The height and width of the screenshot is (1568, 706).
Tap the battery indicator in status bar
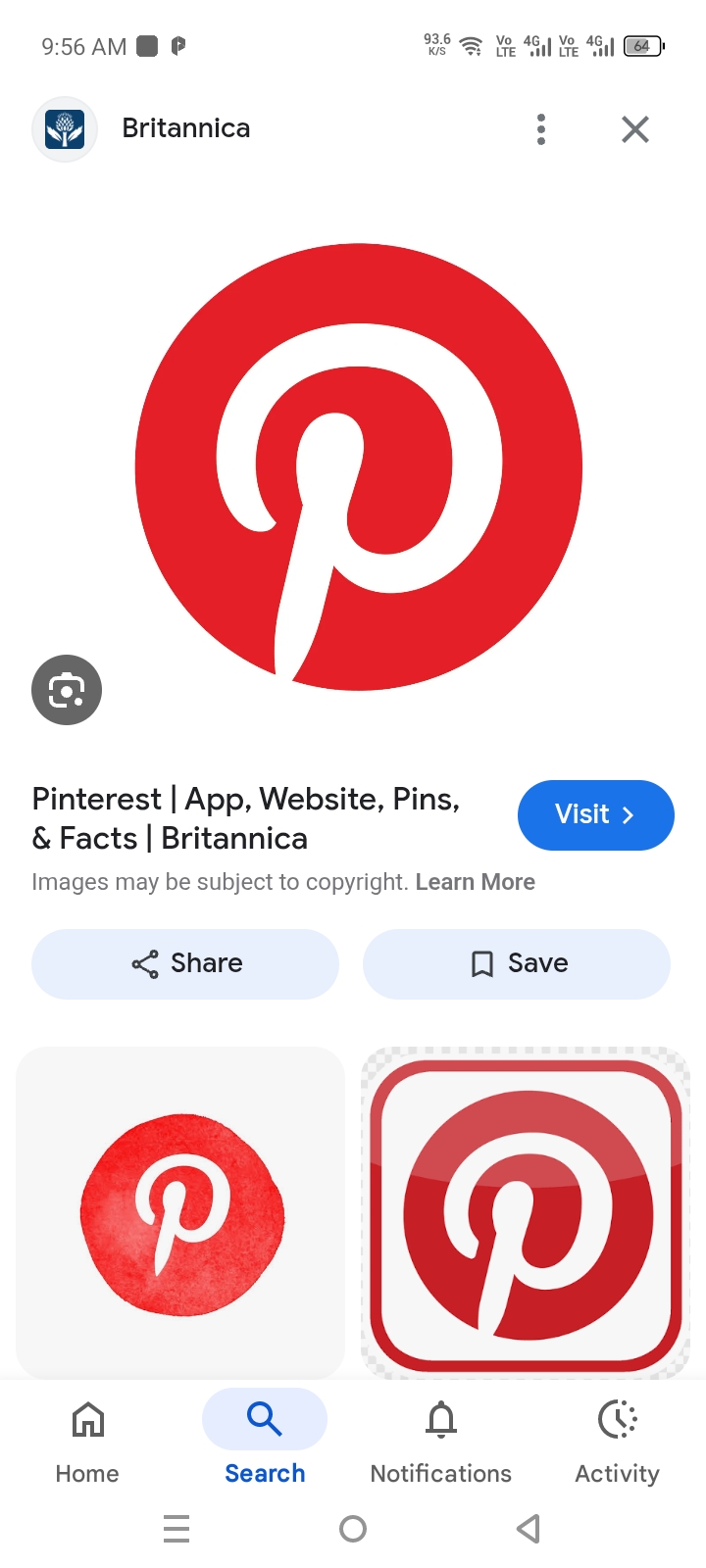click(644, 45)
